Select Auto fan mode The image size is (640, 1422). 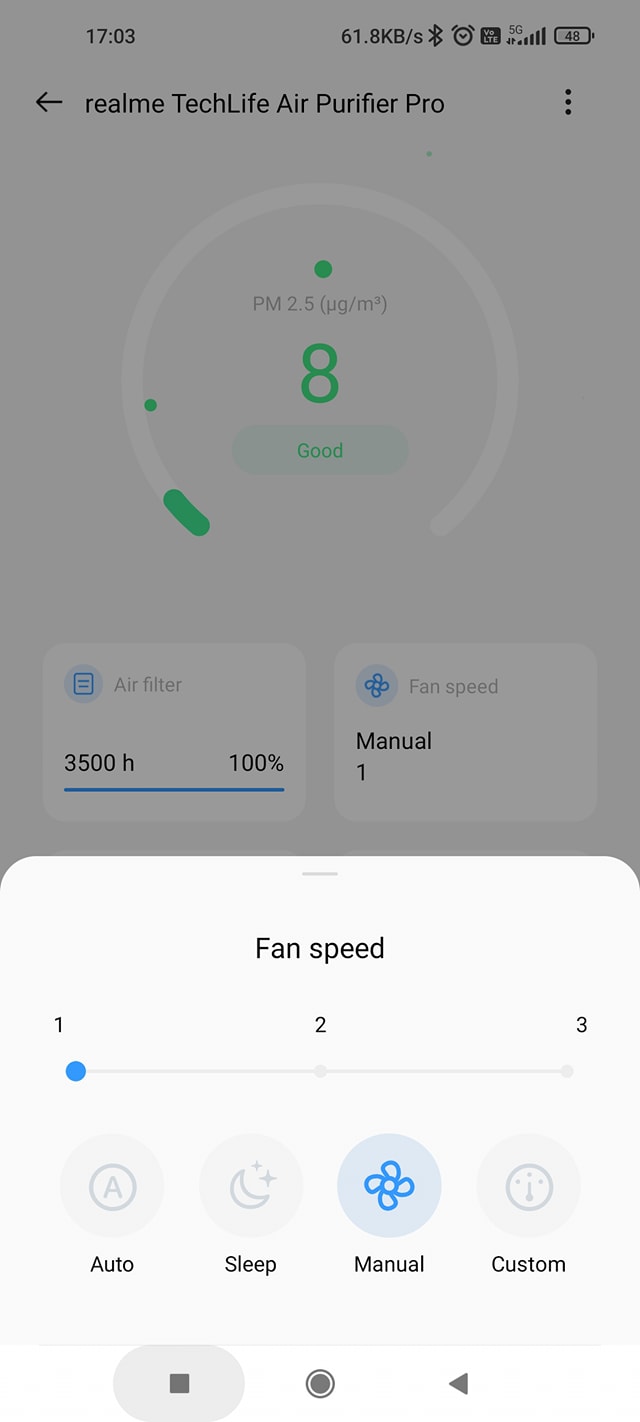112,1186
